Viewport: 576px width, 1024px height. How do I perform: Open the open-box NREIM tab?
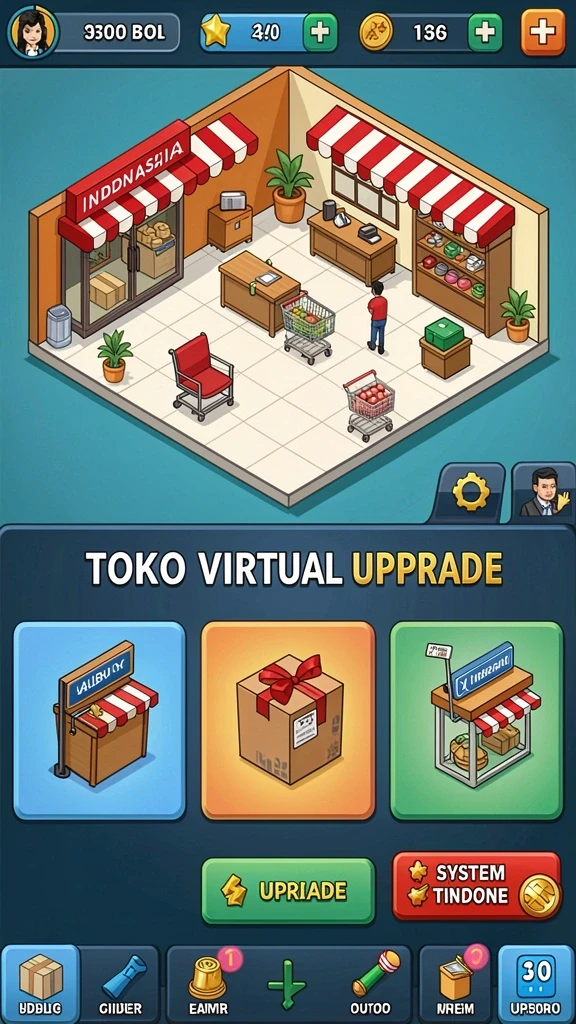tap(457, 984)
